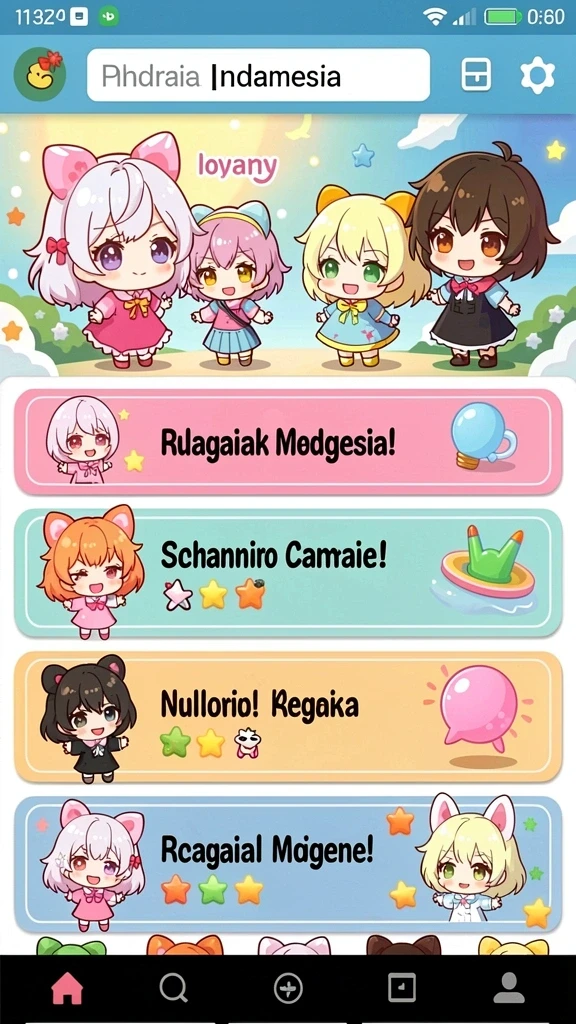Switch to the Profile tab
Screen dimensions: 576x1024
pos(509,988)
